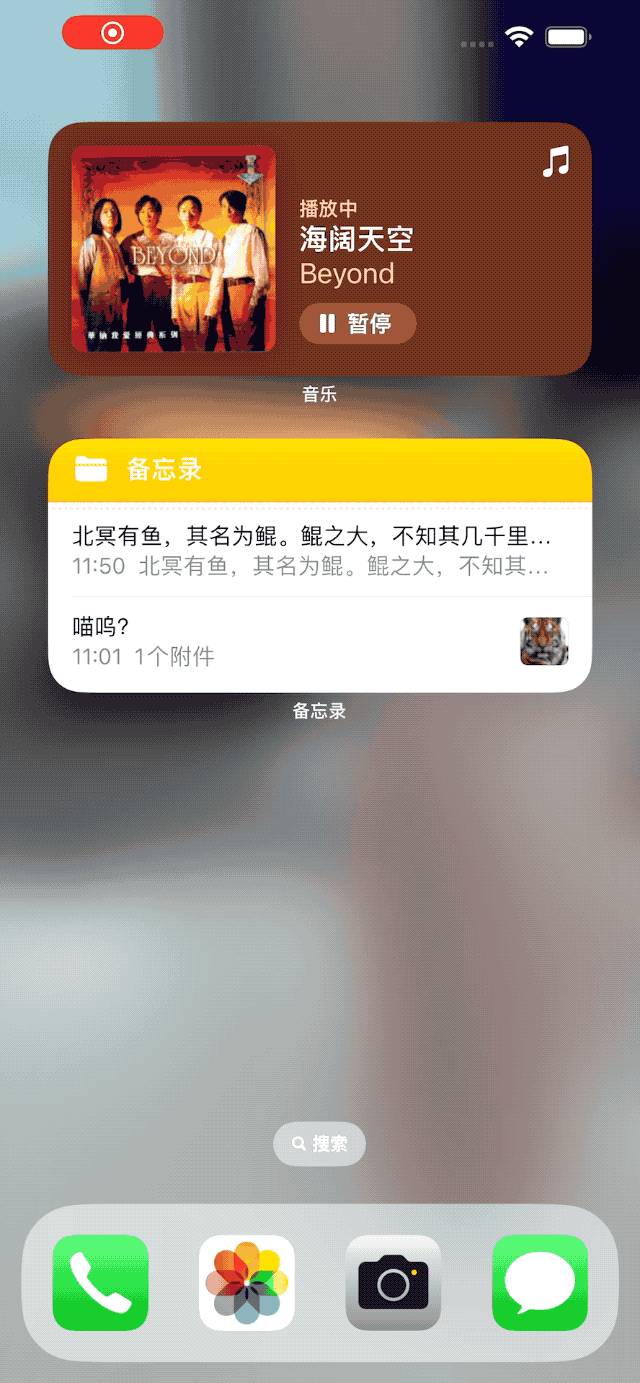Pause the song 海阔天空
Image resolution: width=640 pixels, height=1383 pixels.
(357, 323)
